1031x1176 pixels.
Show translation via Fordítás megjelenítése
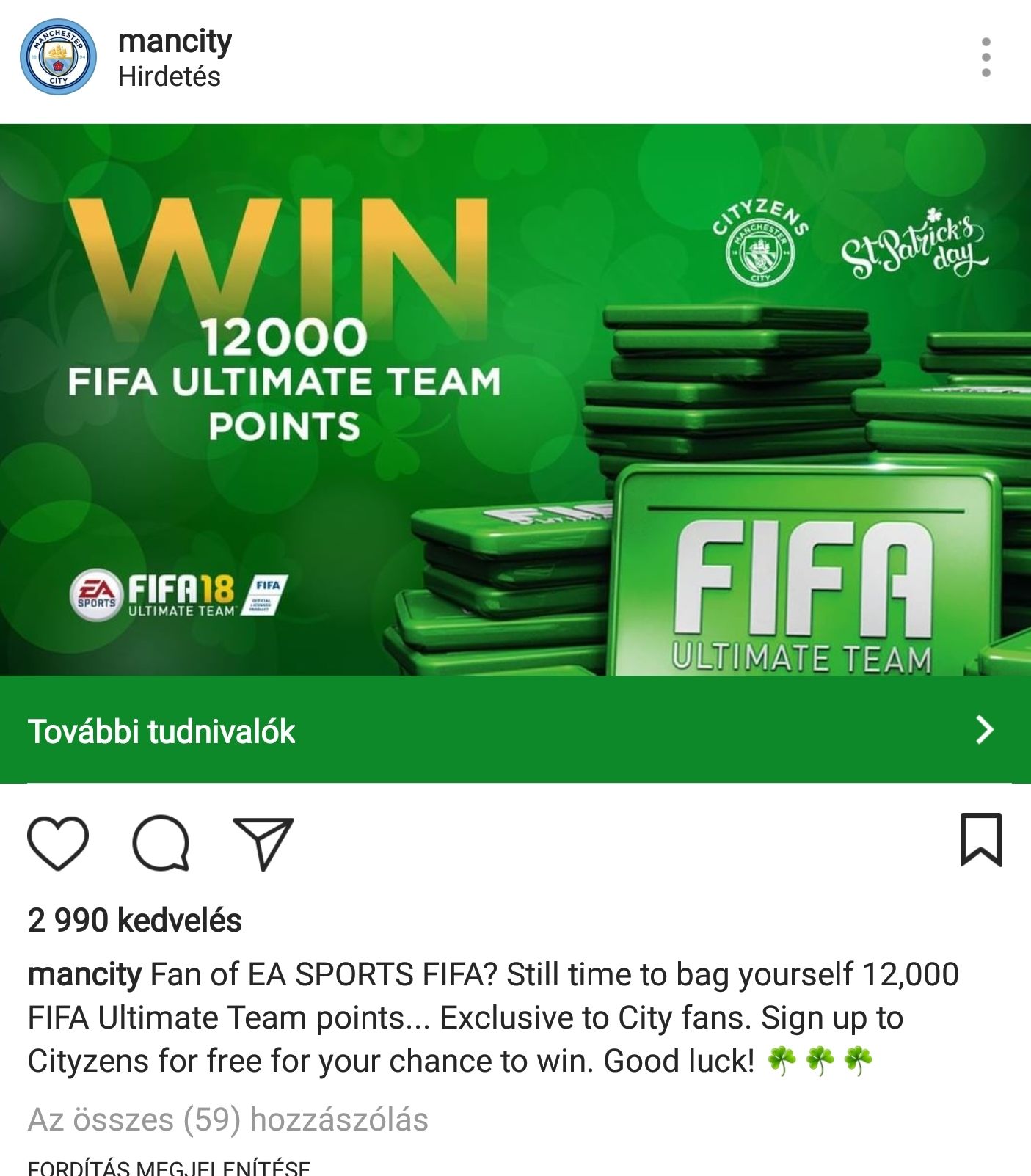pyautogui.click(x=169, y=1166)
